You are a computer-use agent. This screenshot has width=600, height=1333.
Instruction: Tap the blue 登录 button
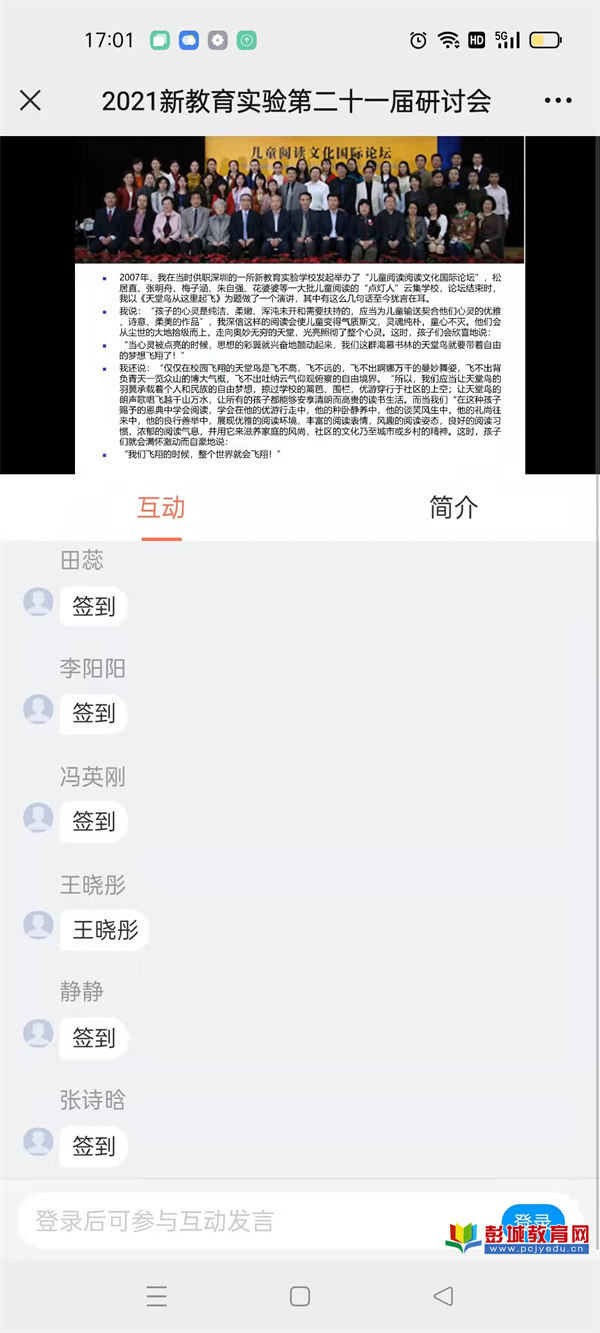(531, 1220)
